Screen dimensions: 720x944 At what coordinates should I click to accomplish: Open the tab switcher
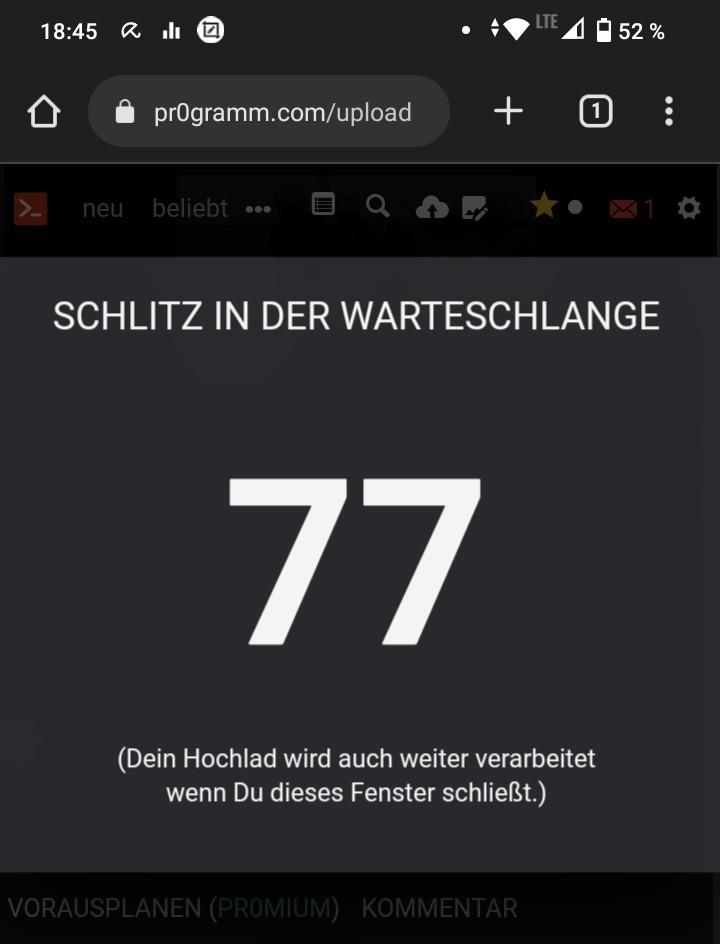[x=595, y=112]
